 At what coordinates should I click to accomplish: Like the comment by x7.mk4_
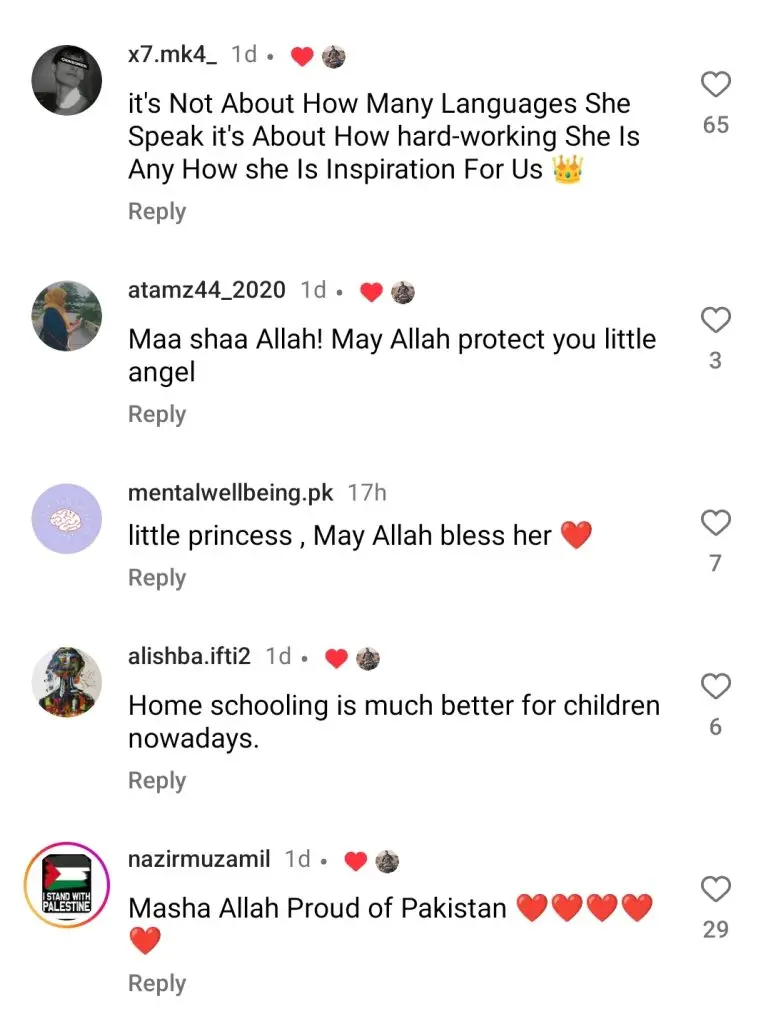(715, 86)
